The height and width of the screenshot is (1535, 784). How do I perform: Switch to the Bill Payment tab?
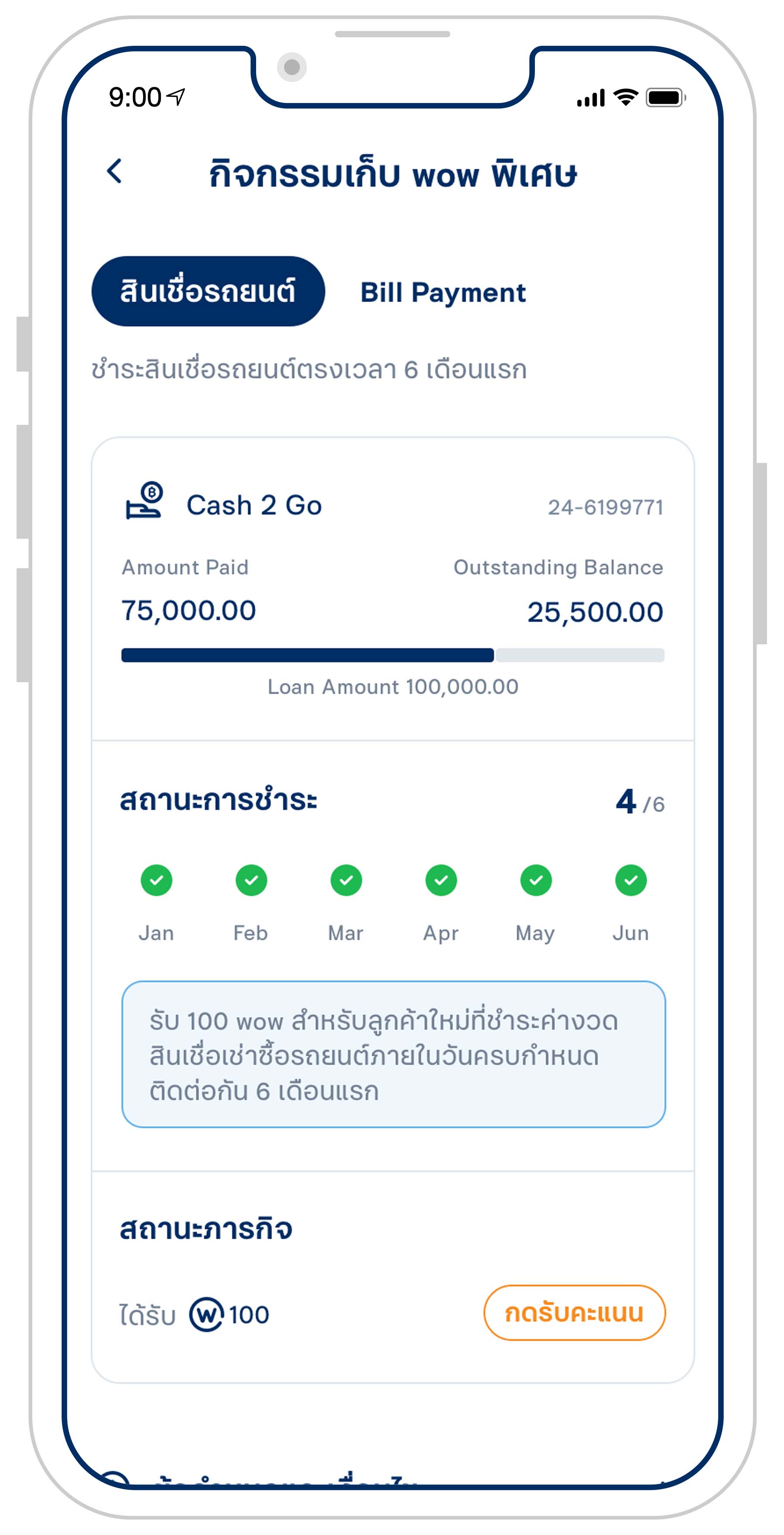[443, 292]
